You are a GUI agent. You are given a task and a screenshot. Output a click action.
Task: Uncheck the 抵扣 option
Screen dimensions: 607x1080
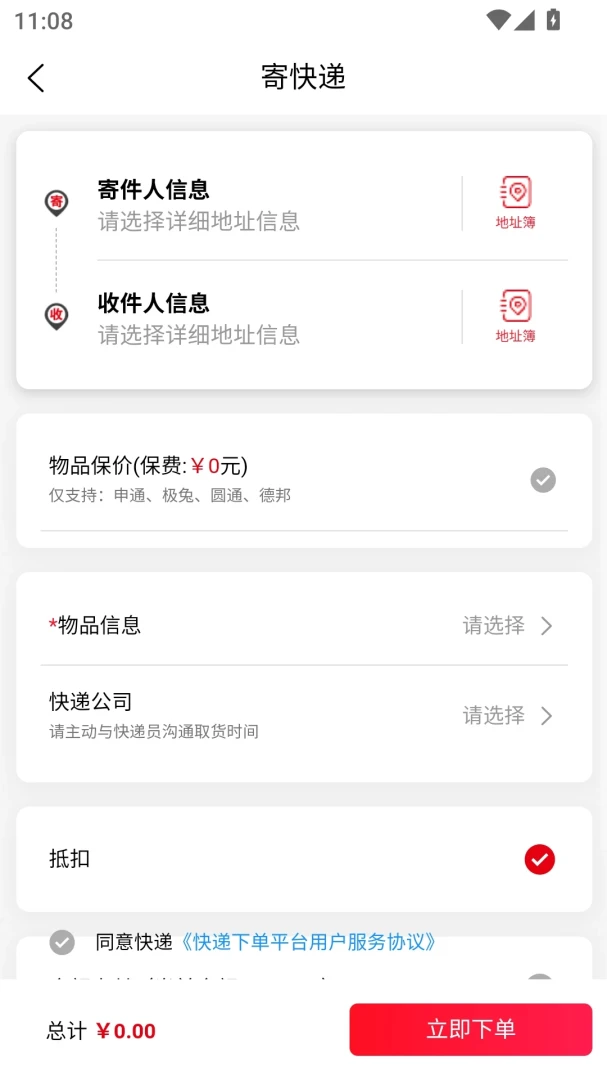point(539,859)
